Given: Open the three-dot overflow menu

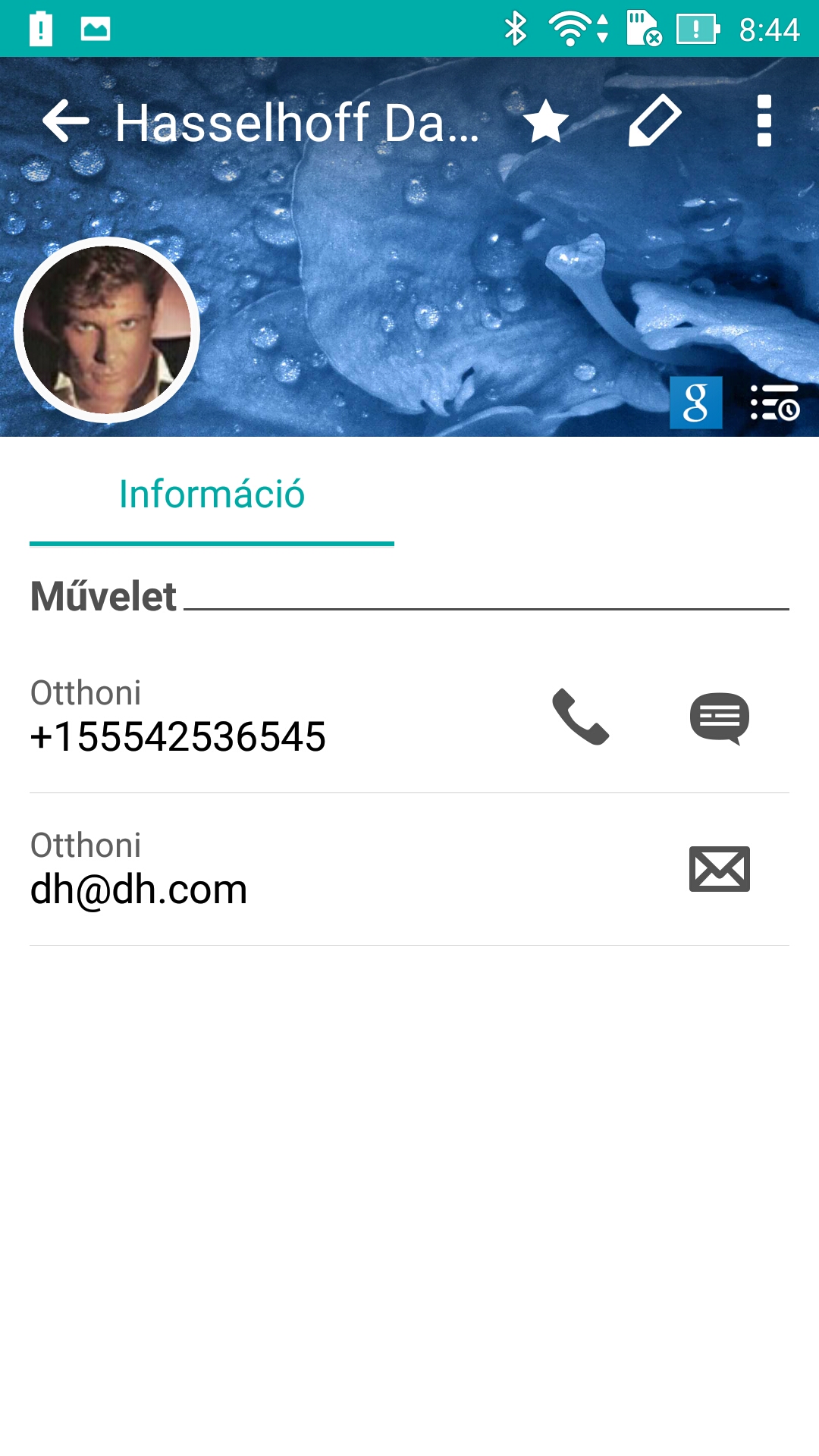Looking at the screenshot, I should click(x=764, y=121).
